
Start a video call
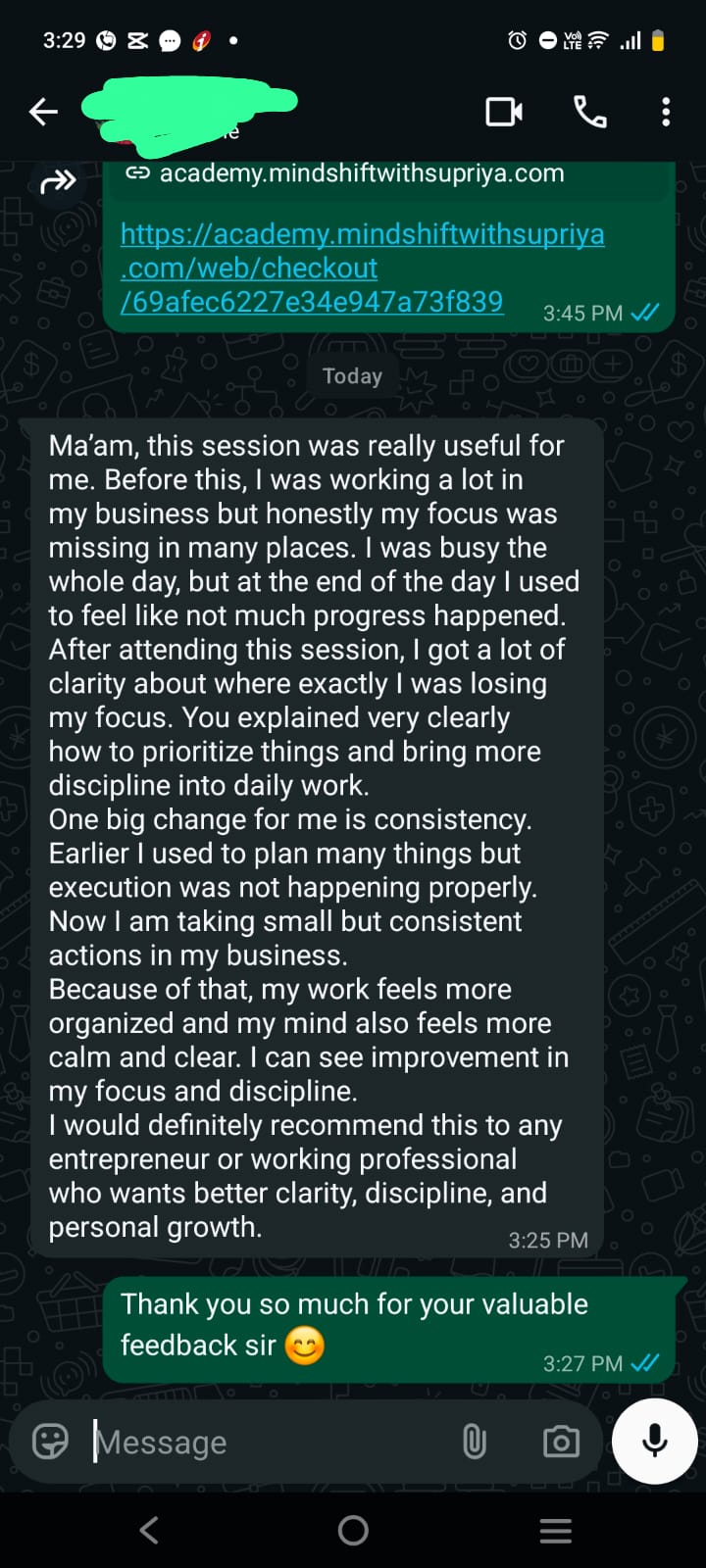[504, 112]
